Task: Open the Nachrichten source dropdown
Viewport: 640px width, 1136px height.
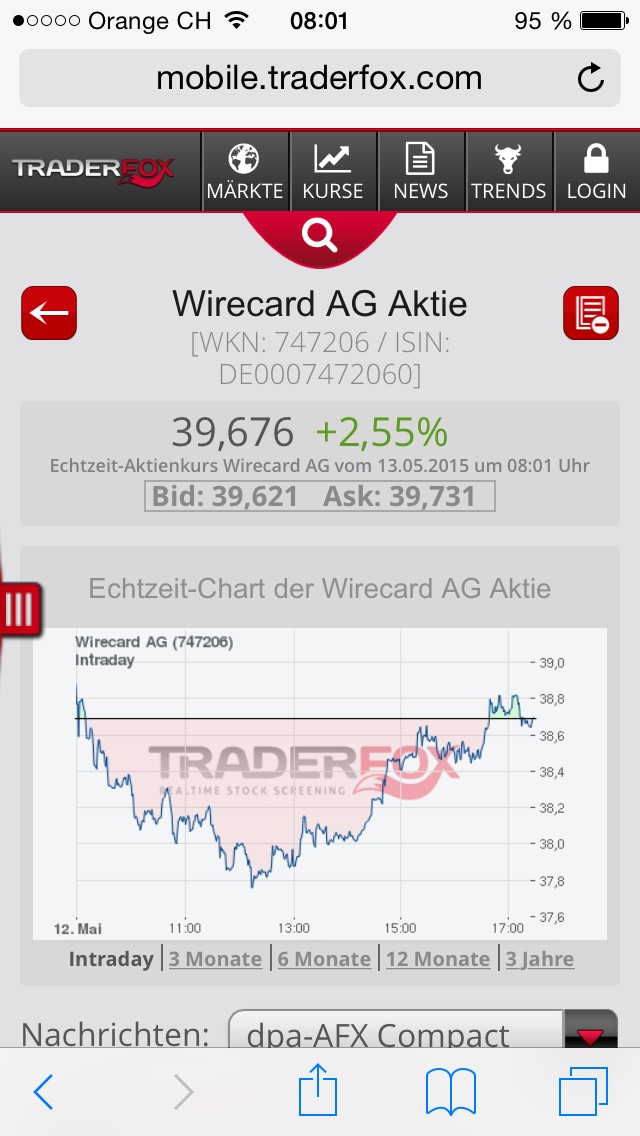Action: point(591,1032)
